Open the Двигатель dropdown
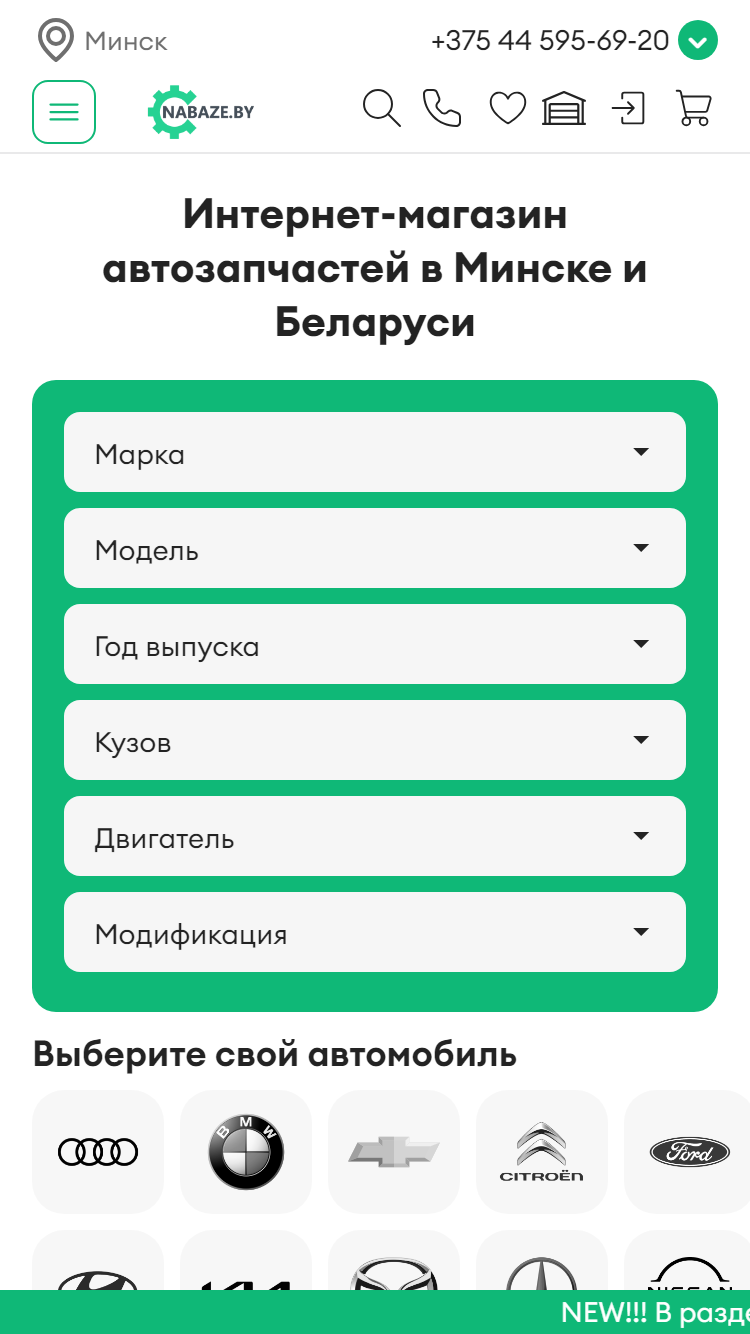Viewport: 750px width, 1334px height. click(375, 836)
